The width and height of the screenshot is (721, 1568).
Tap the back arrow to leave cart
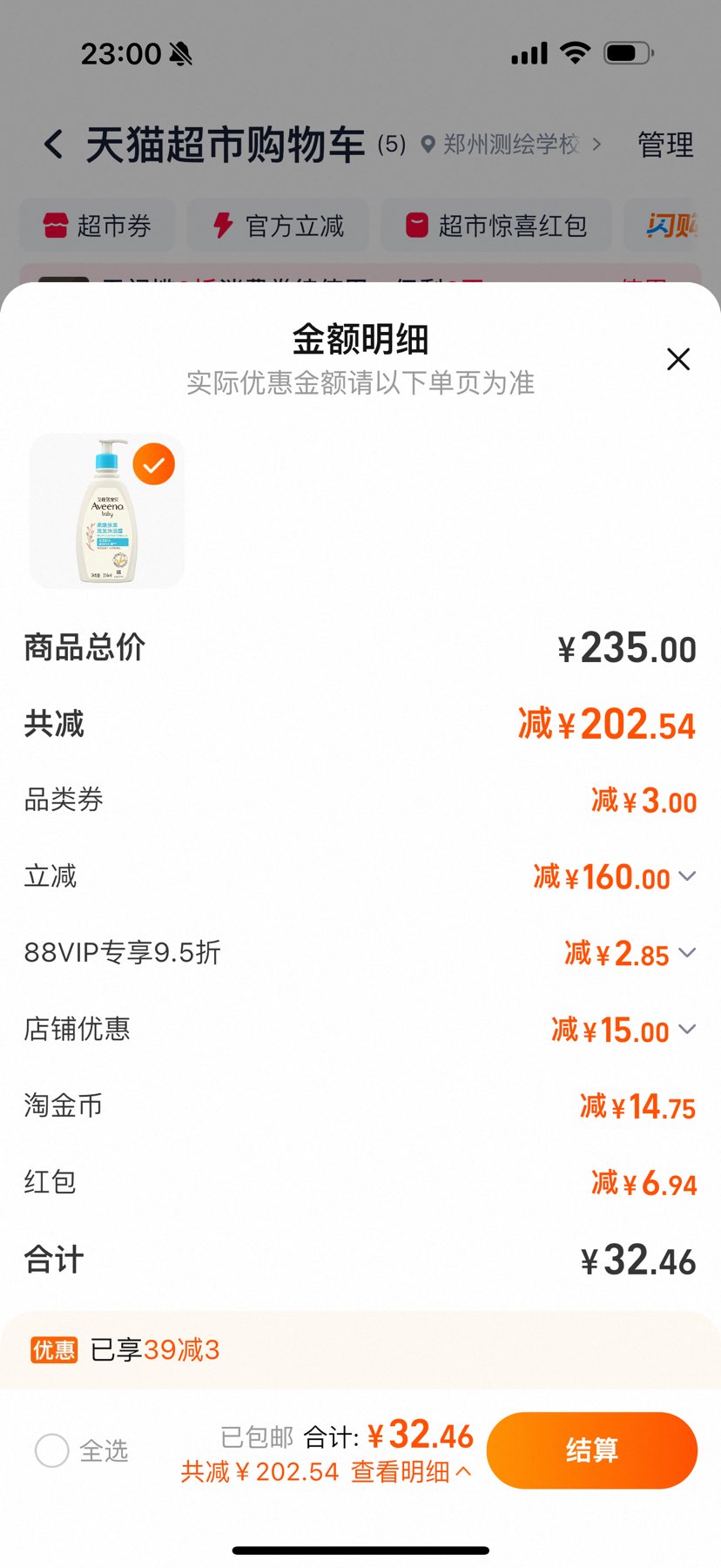52,145
